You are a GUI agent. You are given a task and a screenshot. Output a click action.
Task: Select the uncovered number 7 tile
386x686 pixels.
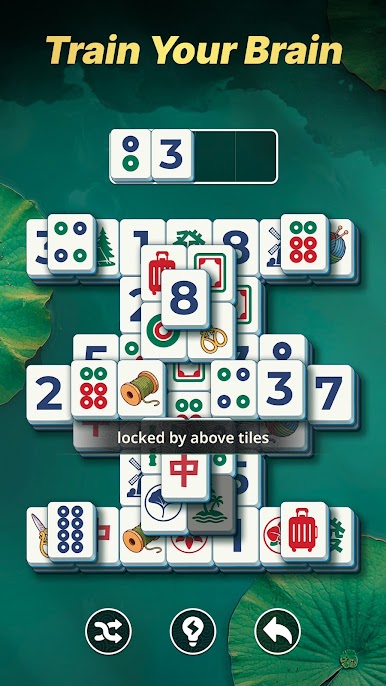[330, 393]
